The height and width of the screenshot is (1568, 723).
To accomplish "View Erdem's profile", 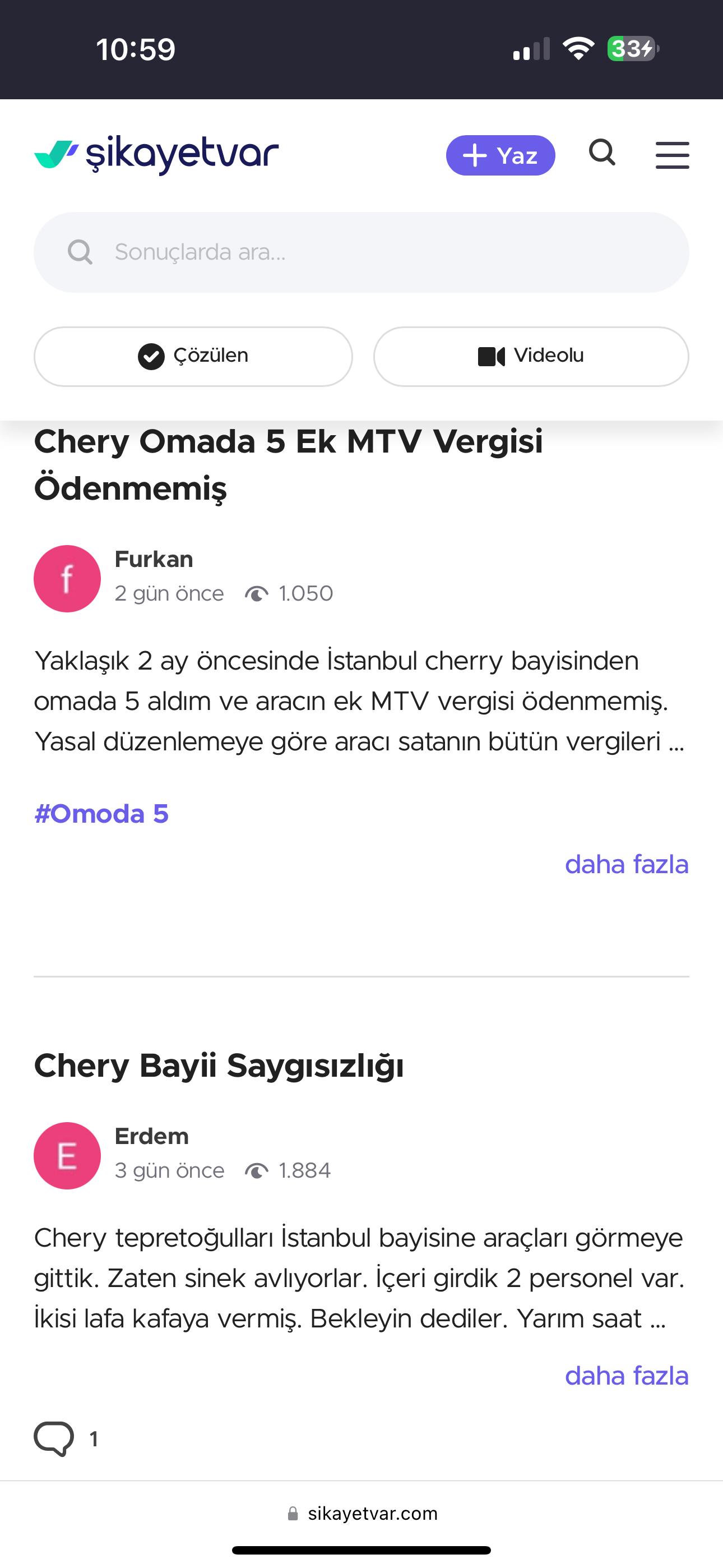I will click(x=151, y=1136).
